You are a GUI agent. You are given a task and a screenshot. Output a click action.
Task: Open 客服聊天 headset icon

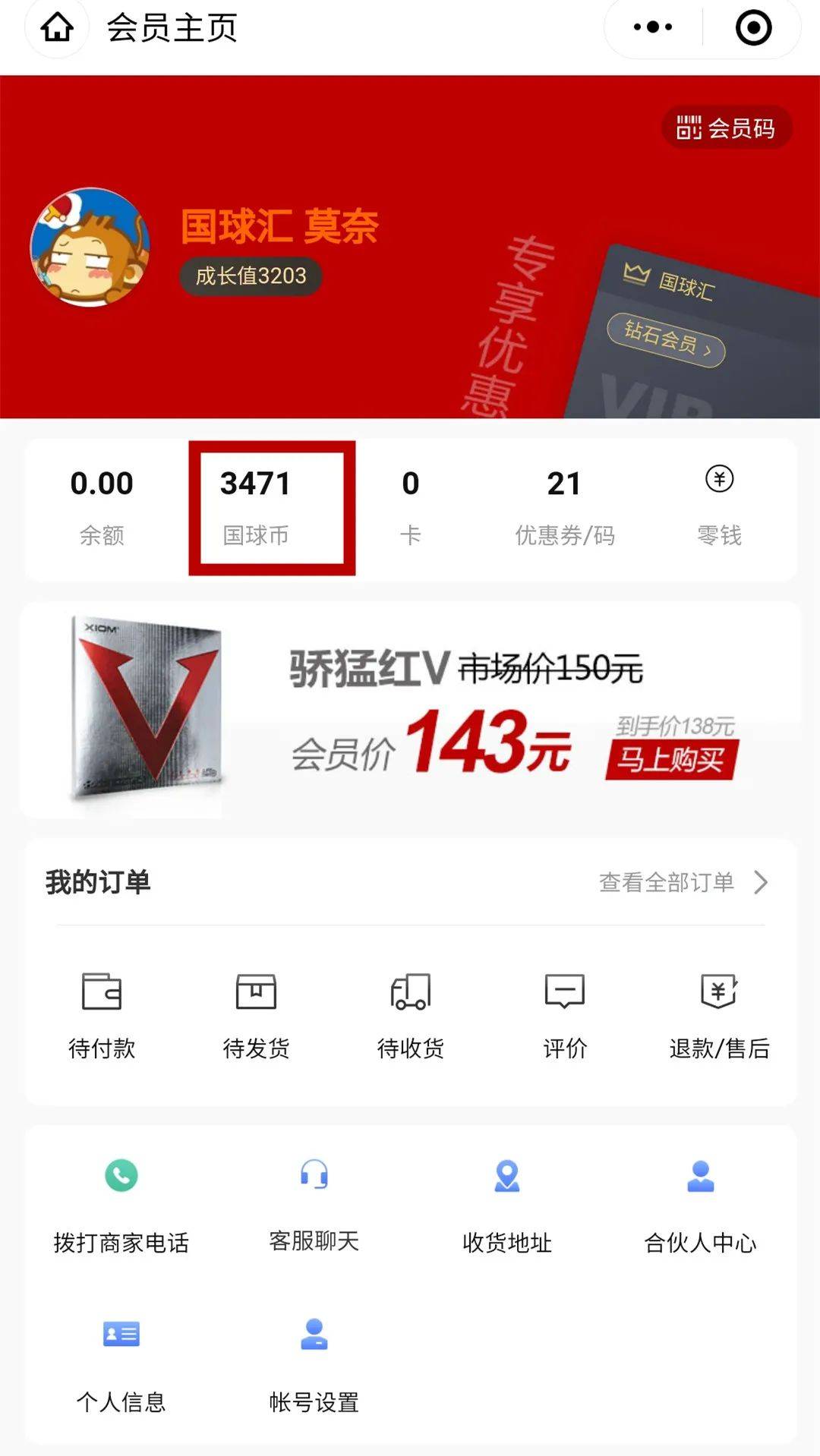[x=314, y=1174]
